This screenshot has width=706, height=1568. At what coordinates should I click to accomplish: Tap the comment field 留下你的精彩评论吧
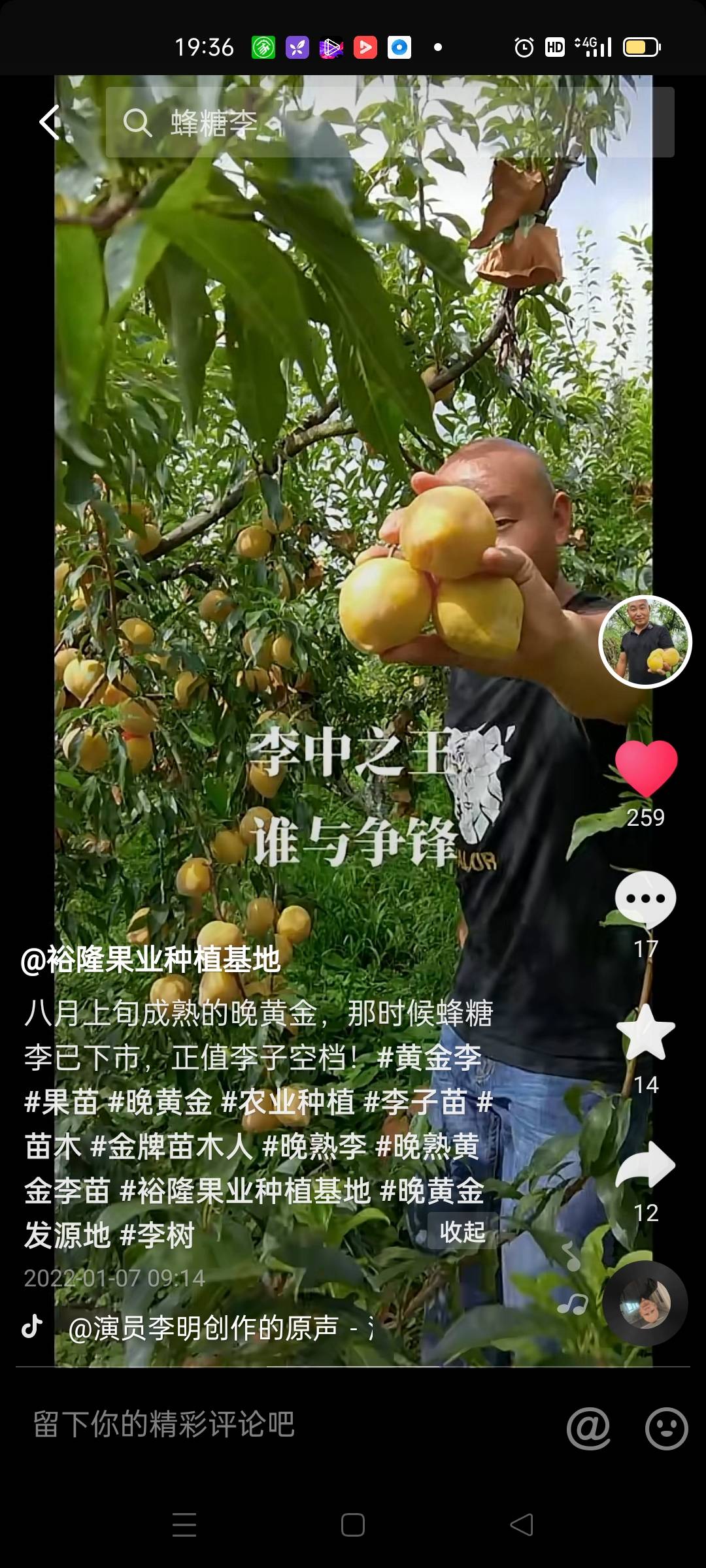(163, 1425)
